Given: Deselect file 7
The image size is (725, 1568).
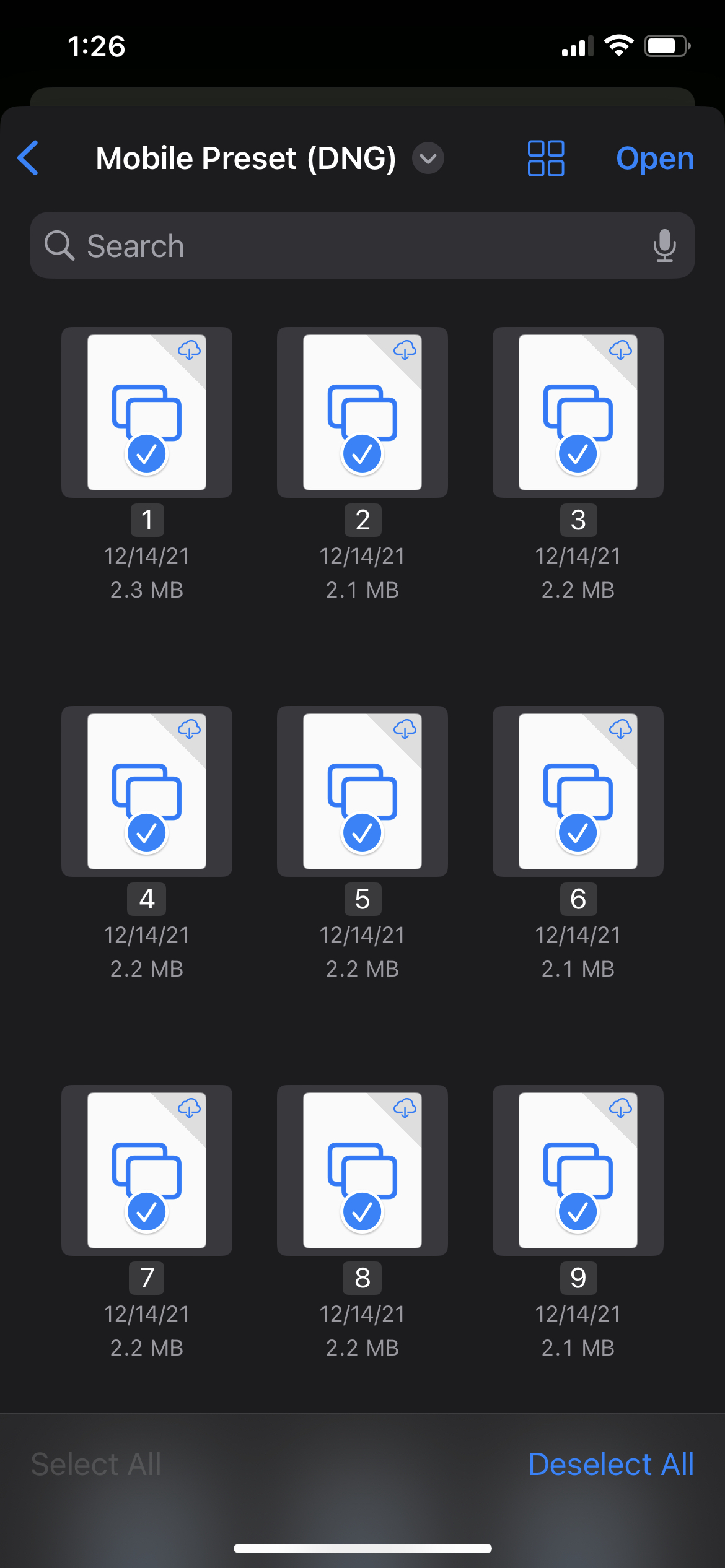Looking at the screenshot, I should point(147,1170).
